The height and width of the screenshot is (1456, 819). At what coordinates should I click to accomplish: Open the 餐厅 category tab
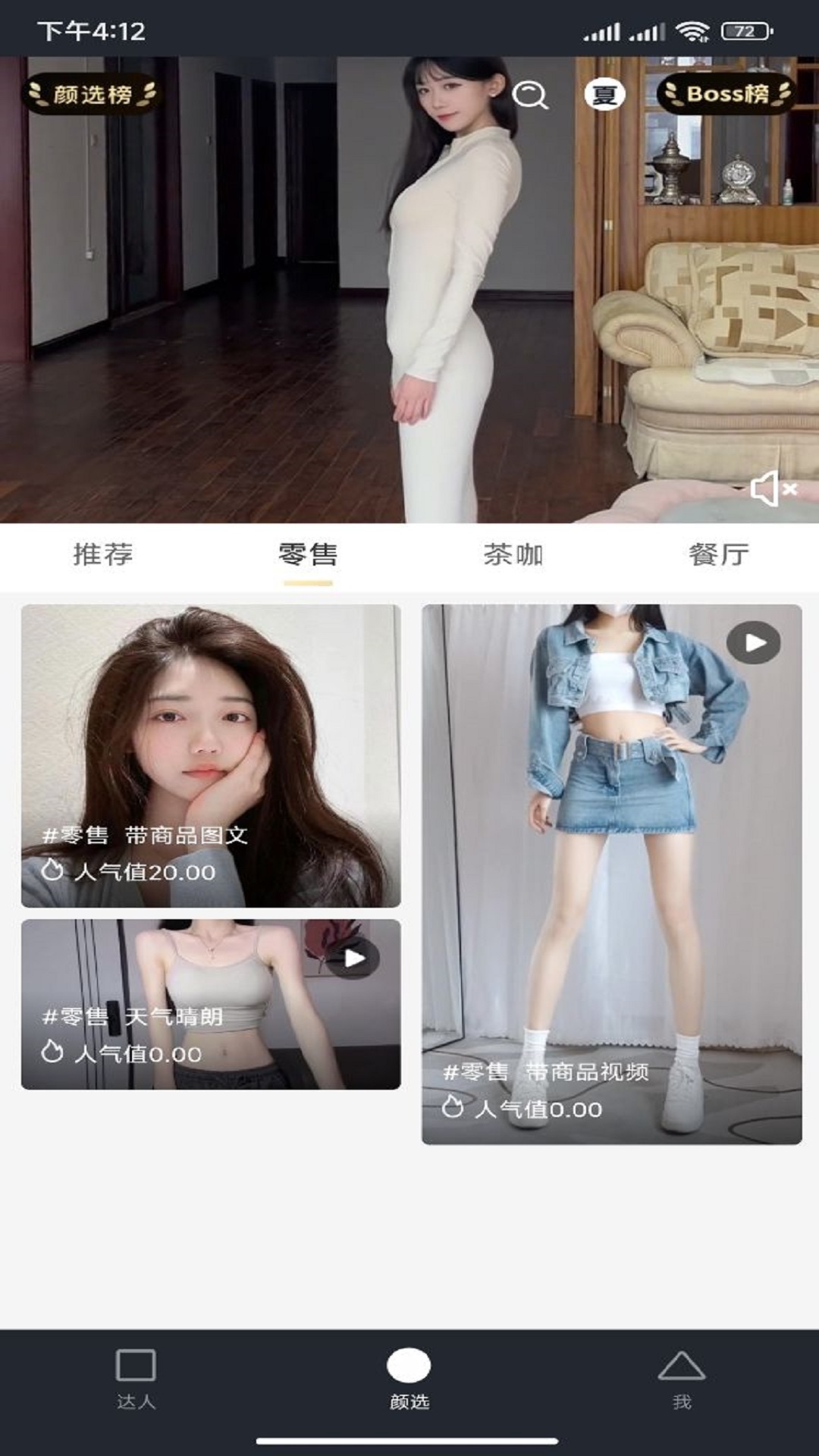[x=716, y=555]
